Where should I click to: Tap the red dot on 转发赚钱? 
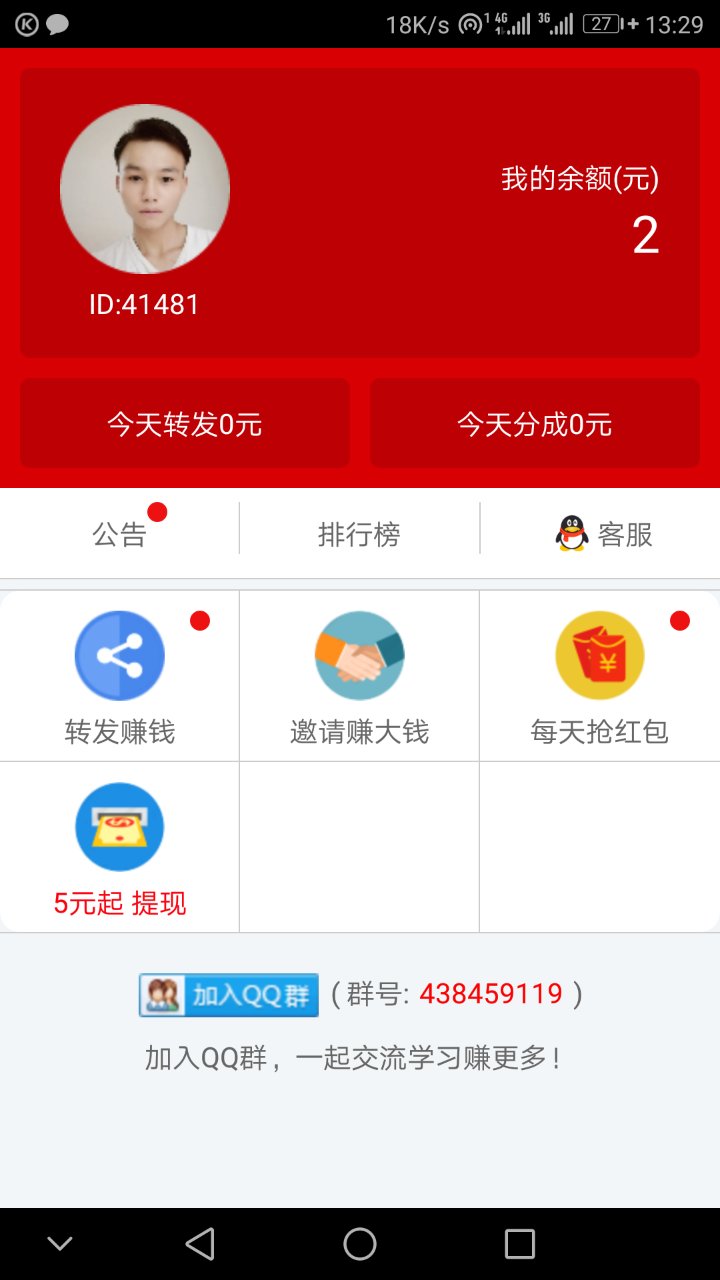point(201,621)
